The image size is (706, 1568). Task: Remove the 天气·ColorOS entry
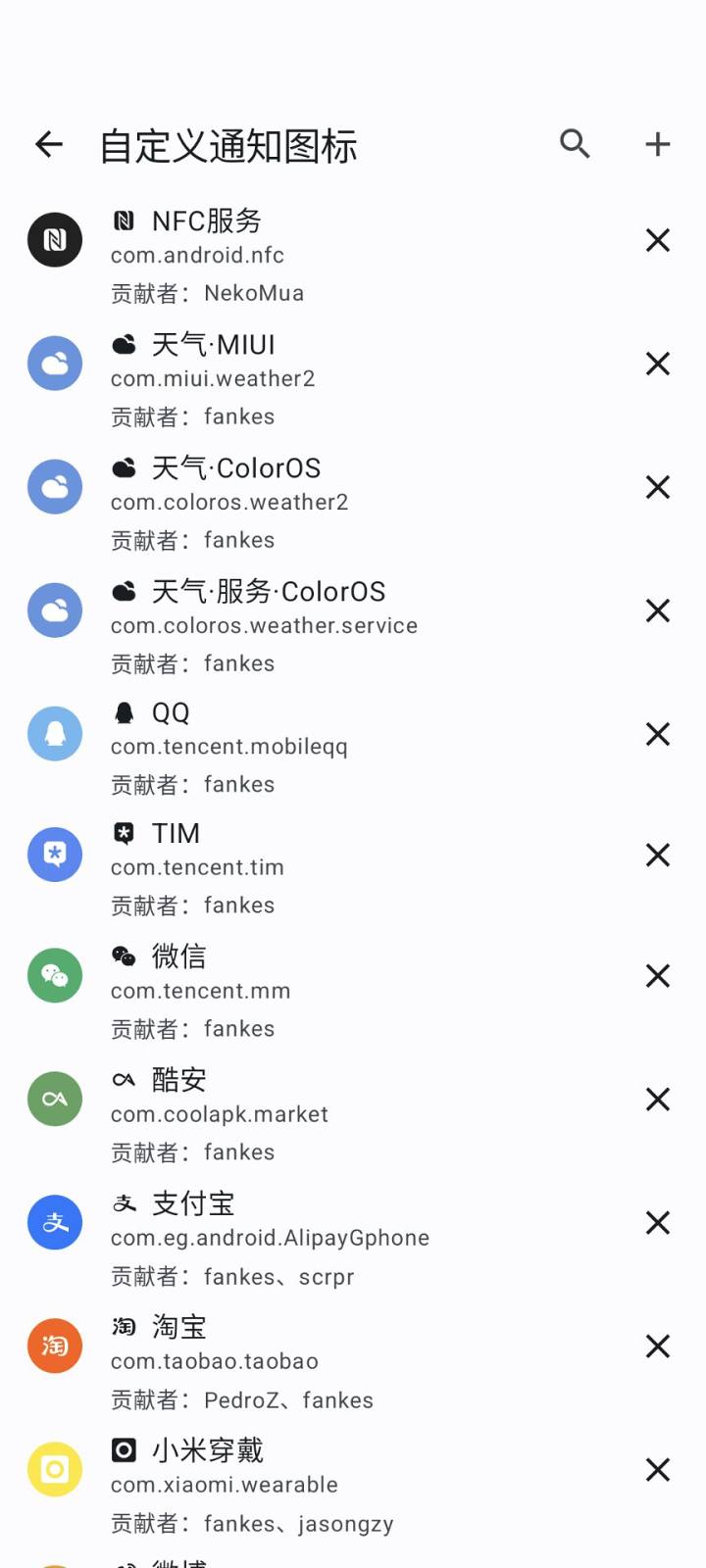coord(657,487)
